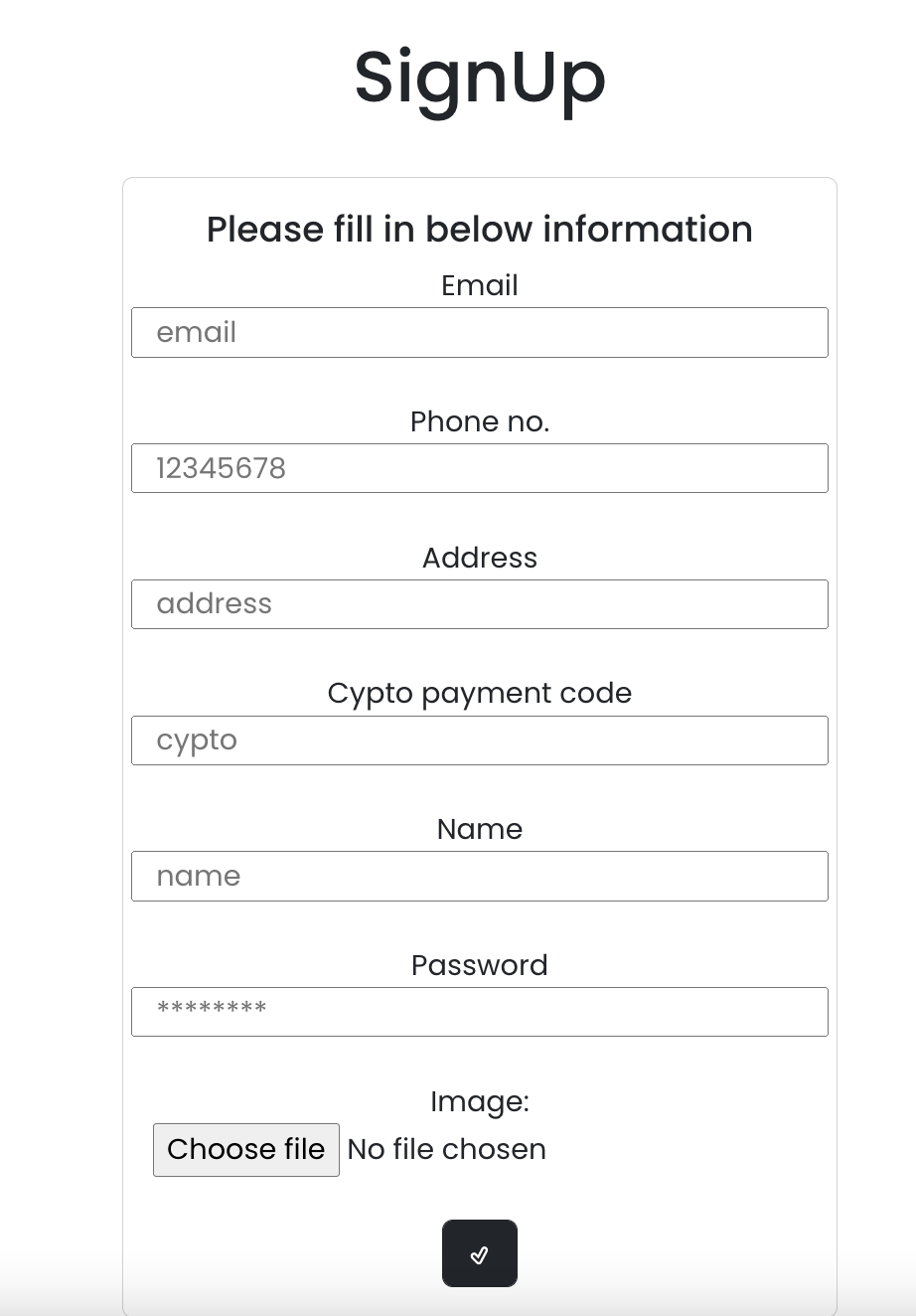Click the Name label text
This screenshot has height=1316, width=916.
coord(480,829)
